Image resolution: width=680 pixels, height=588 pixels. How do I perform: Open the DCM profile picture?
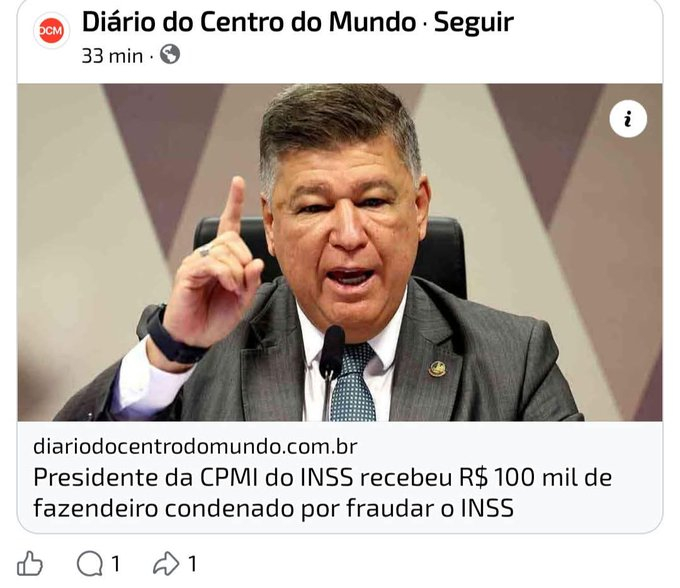[x=51, y=32]
